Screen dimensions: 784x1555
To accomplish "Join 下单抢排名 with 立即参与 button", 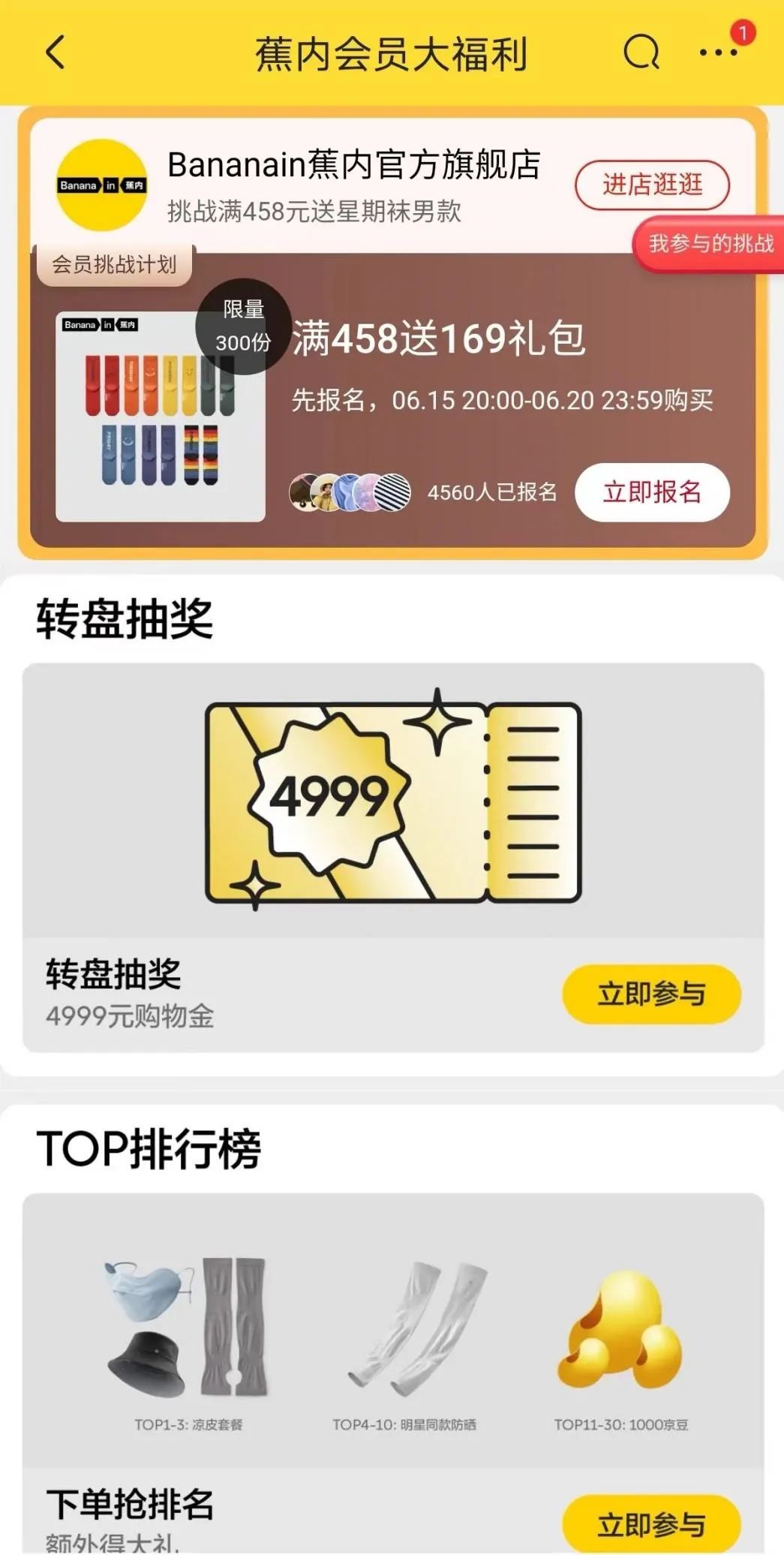I will point(651,1523).
